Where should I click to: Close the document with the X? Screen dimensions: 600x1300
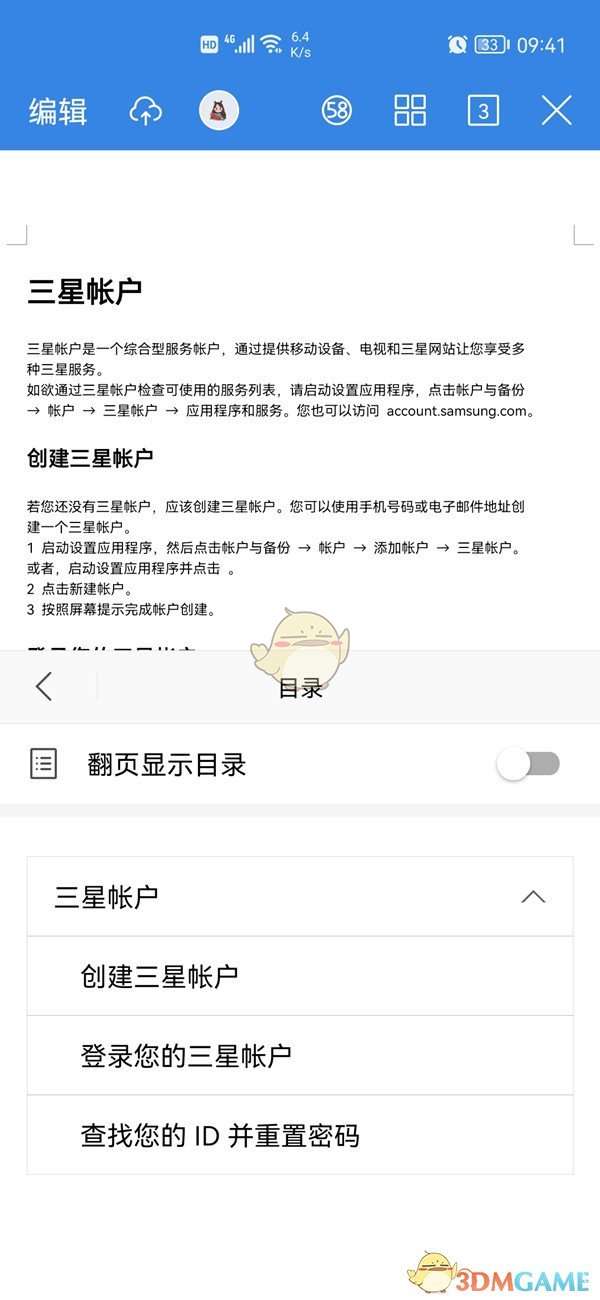coord(556,110)
